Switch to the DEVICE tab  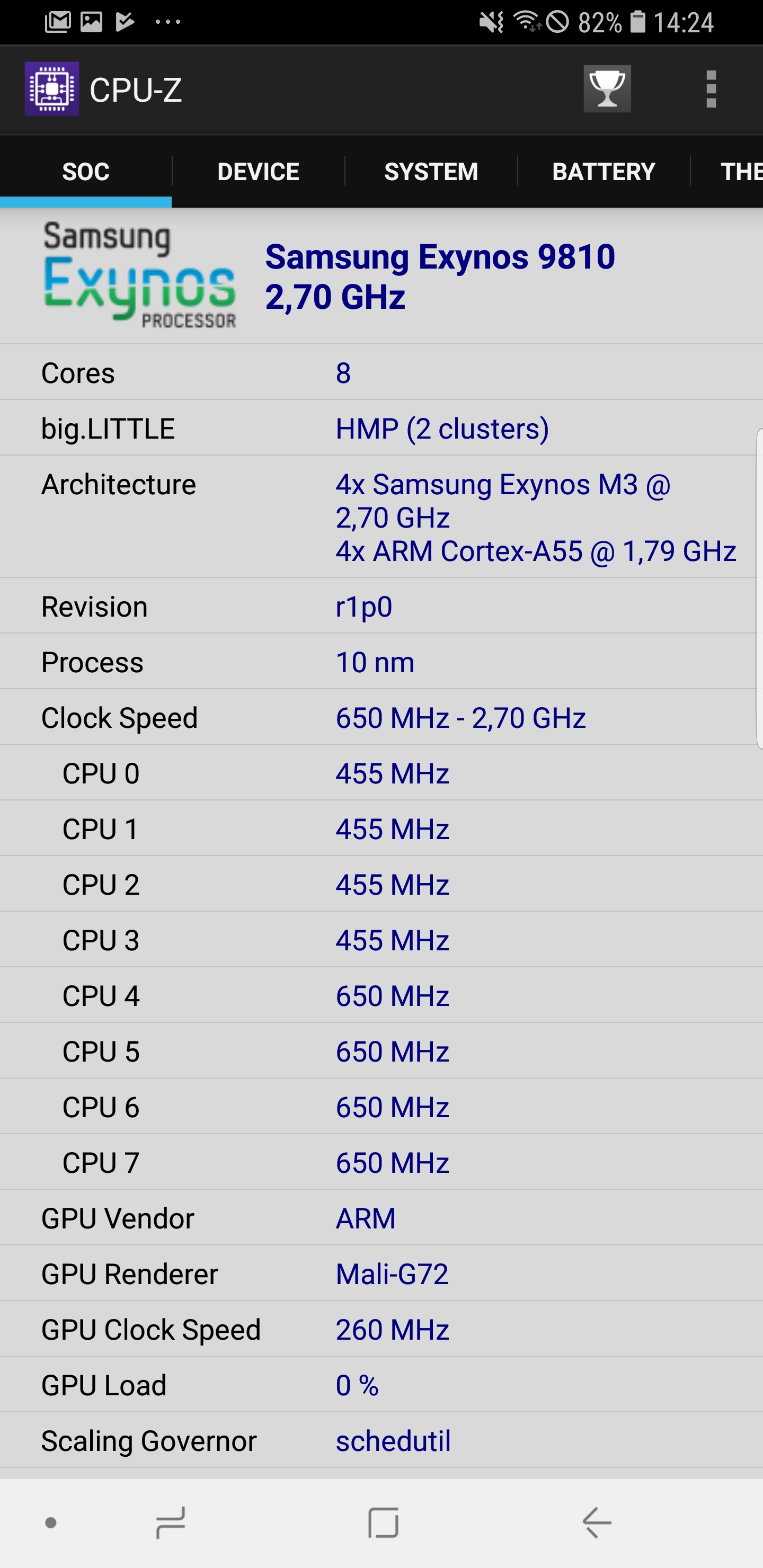coord(258,172)
